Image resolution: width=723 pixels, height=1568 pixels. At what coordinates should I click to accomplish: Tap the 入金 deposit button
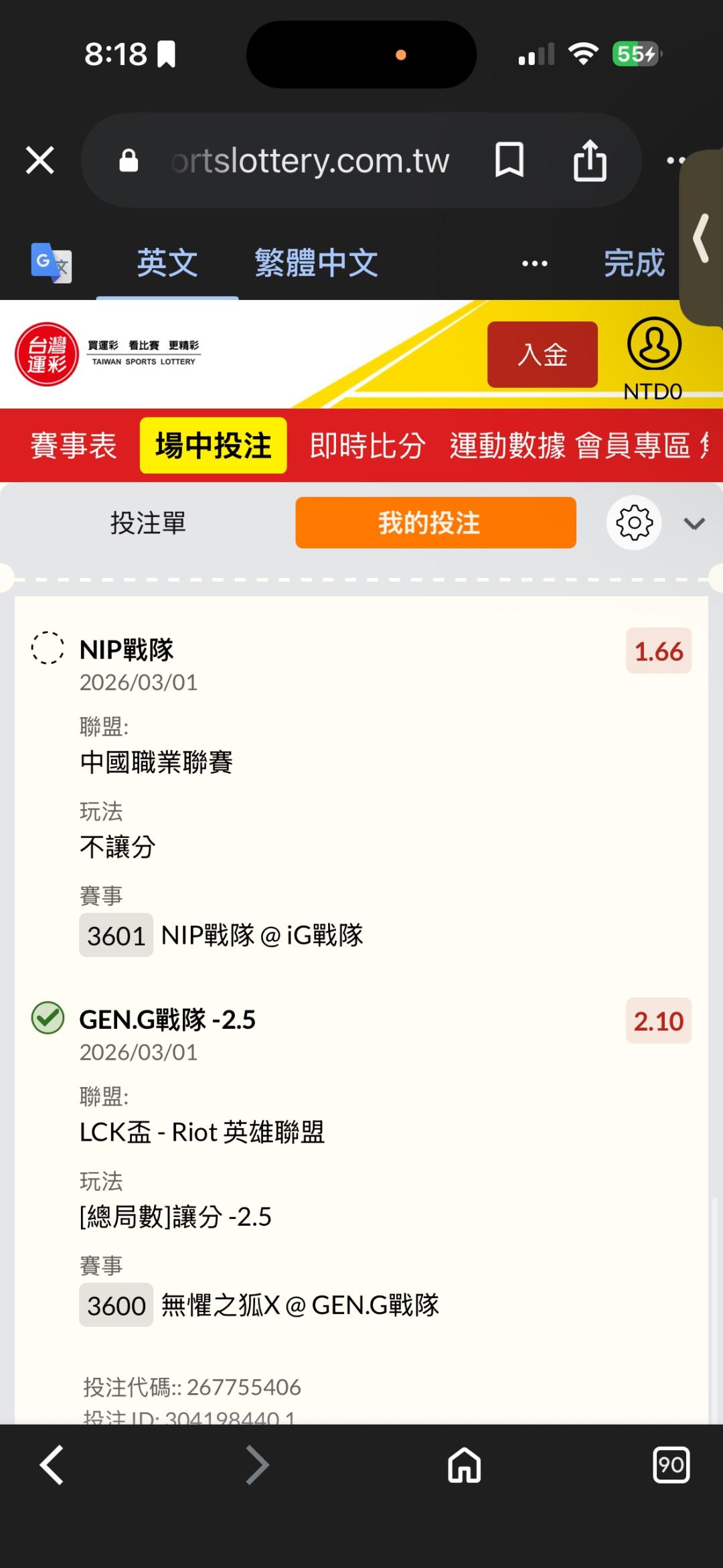tap(542, 354)
